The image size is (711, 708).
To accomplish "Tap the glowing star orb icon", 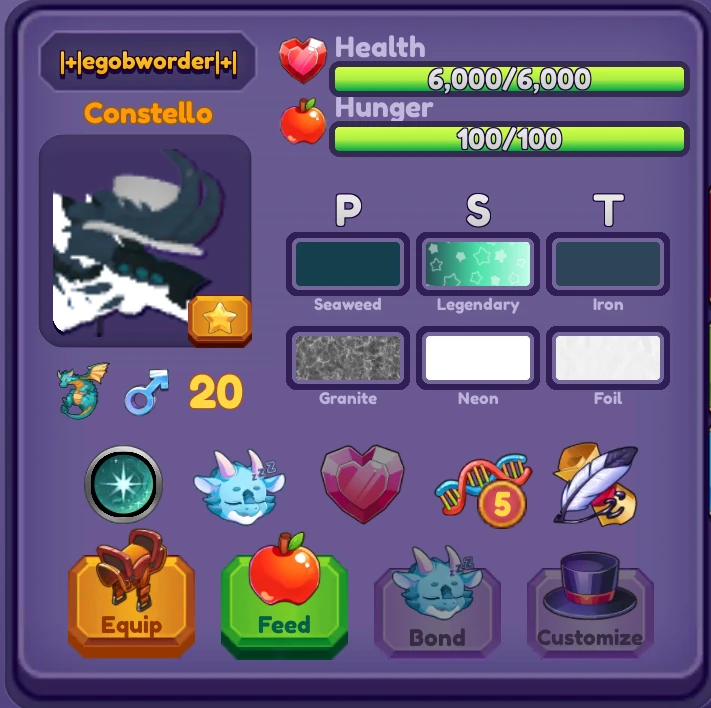I will point(123,484).
